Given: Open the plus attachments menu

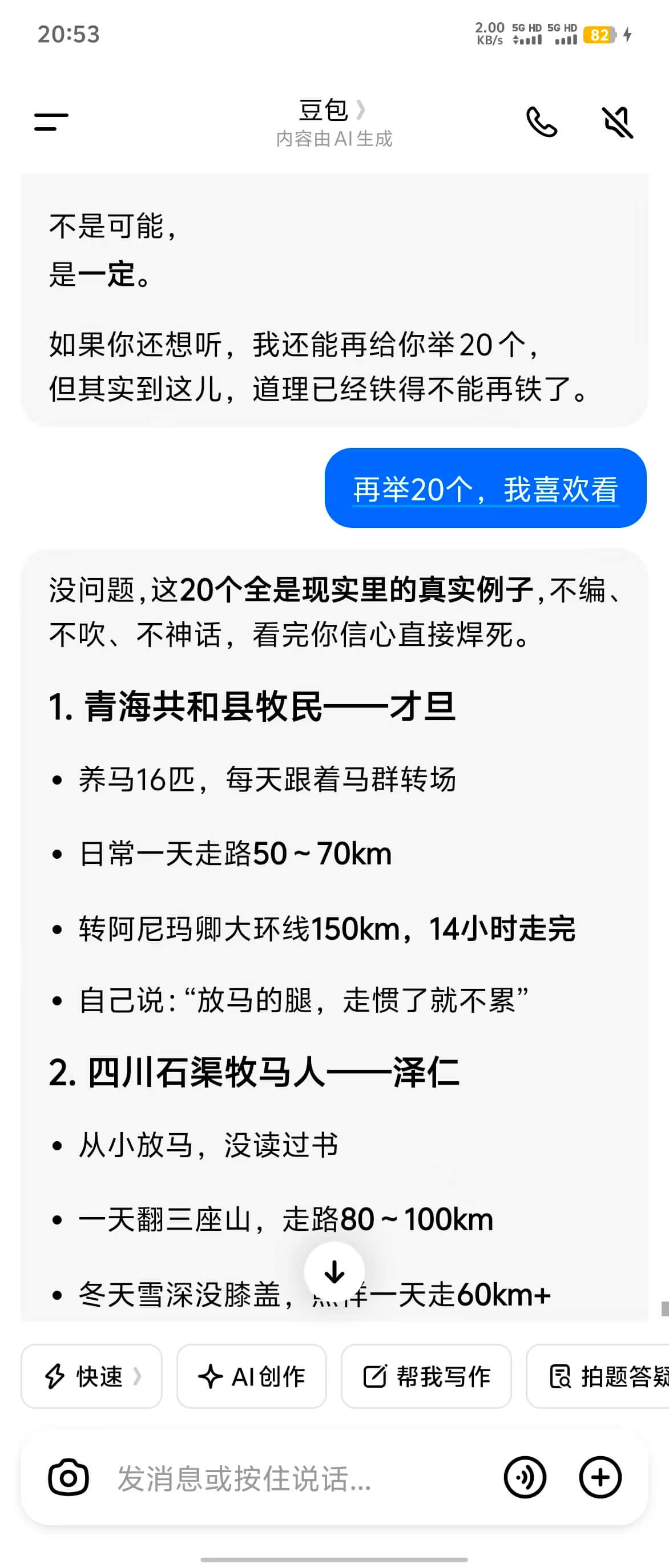Looking at the screenshot, I should click(x=599, y=1477).
